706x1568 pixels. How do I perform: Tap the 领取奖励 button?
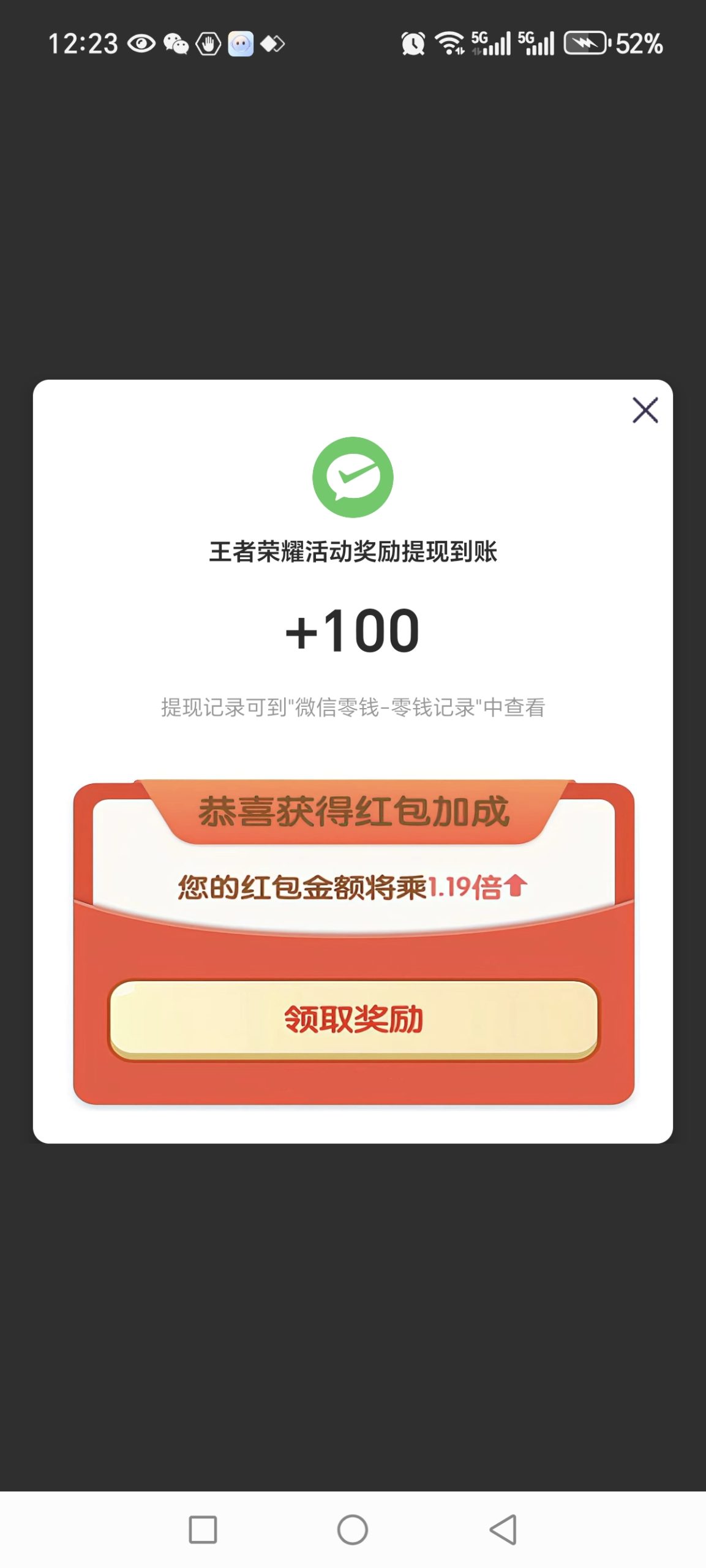[x=353, y=1020]
